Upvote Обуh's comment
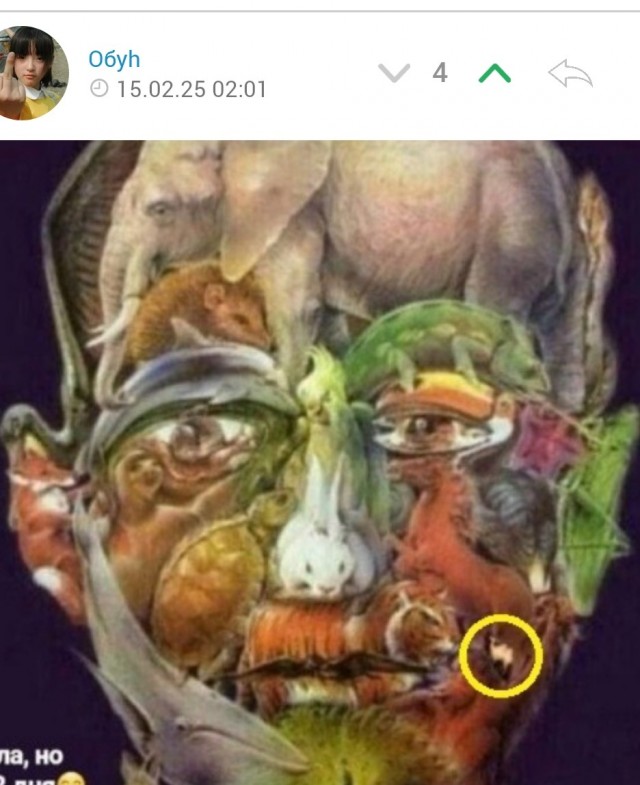 click(495, 73)
